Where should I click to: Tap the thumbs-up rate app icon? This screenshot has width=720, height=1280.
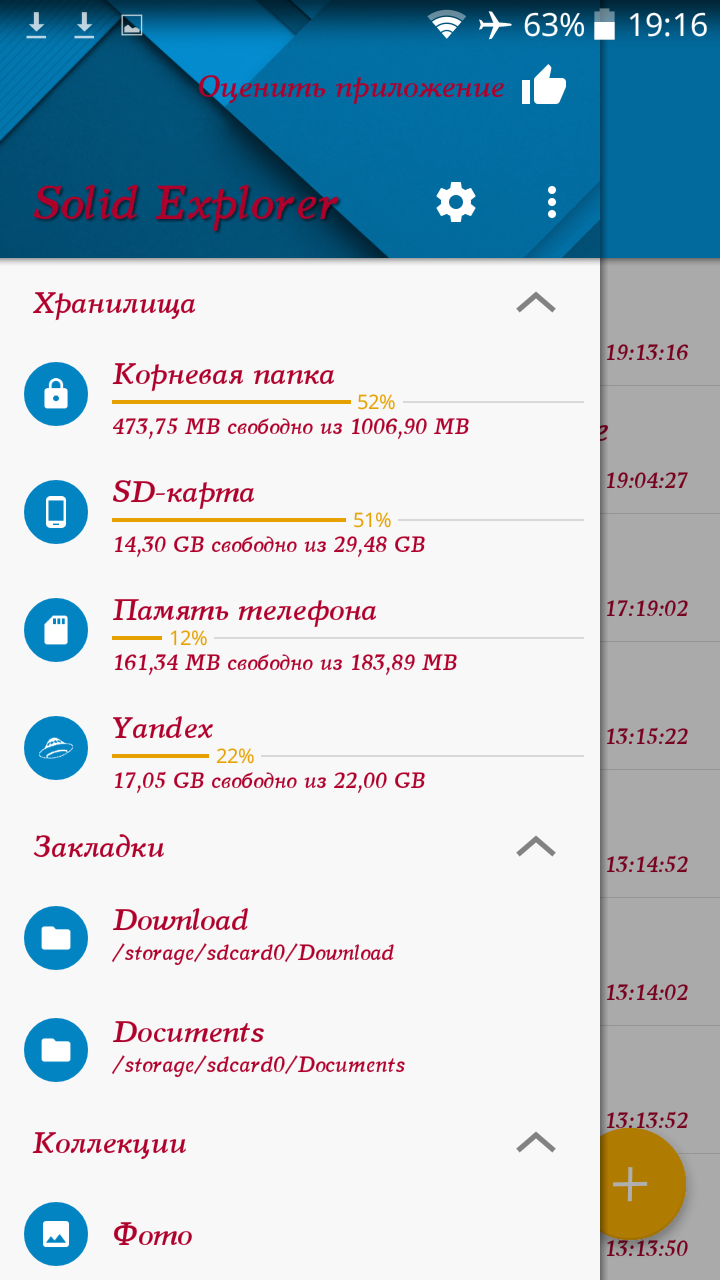click(x=544, y=86)
